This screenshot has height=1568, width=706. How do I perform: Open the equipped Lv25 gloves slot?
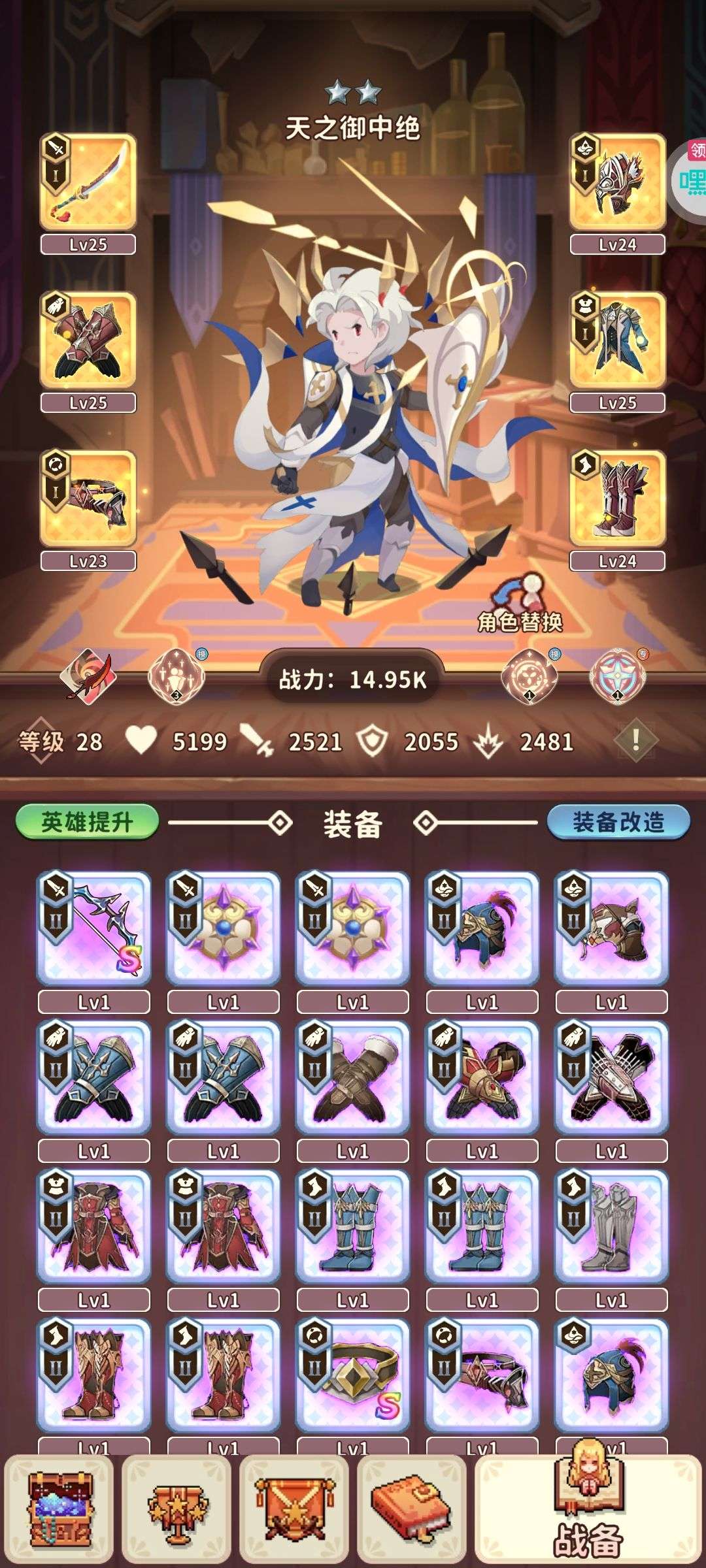tap(88, 341)
